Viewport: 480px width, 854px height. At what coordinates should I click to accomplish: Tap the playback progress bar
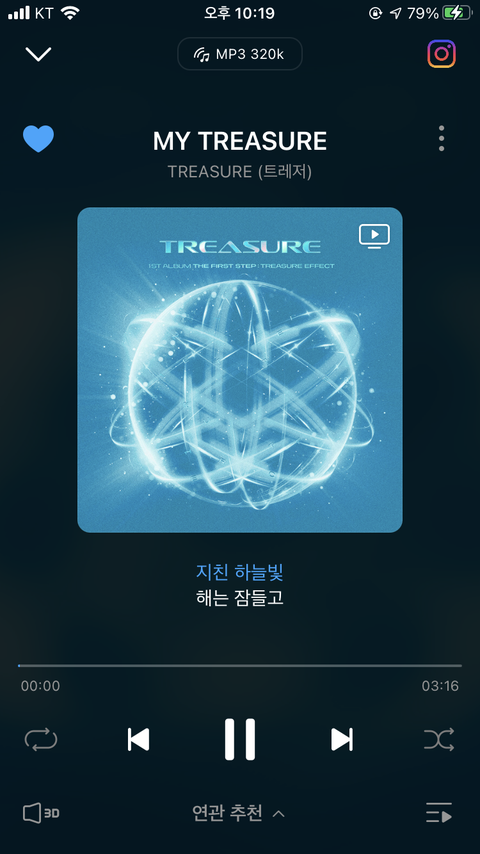240,666
